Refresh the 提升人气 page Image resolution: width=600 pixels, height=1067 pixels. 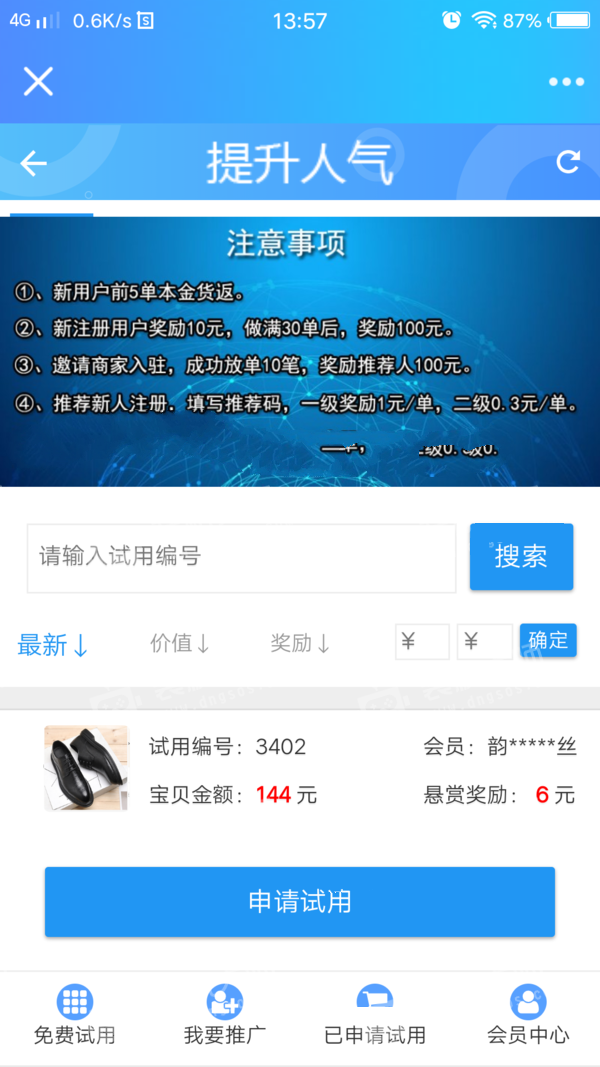click(568, 162)
